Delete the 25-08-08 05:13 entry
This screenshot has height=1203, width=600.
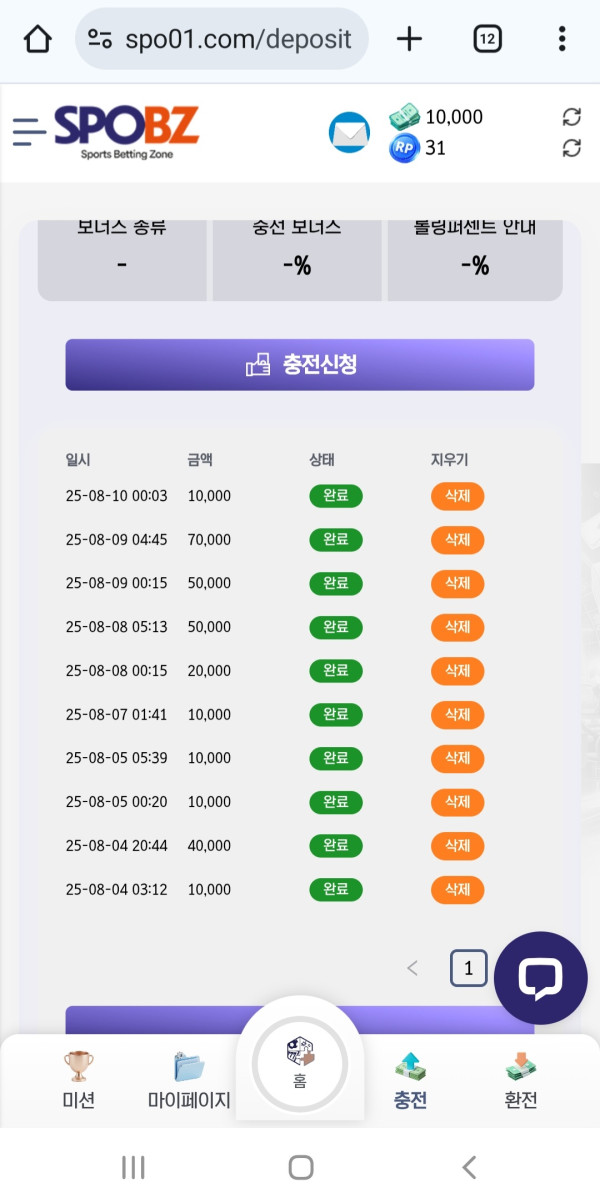[457, 627]
